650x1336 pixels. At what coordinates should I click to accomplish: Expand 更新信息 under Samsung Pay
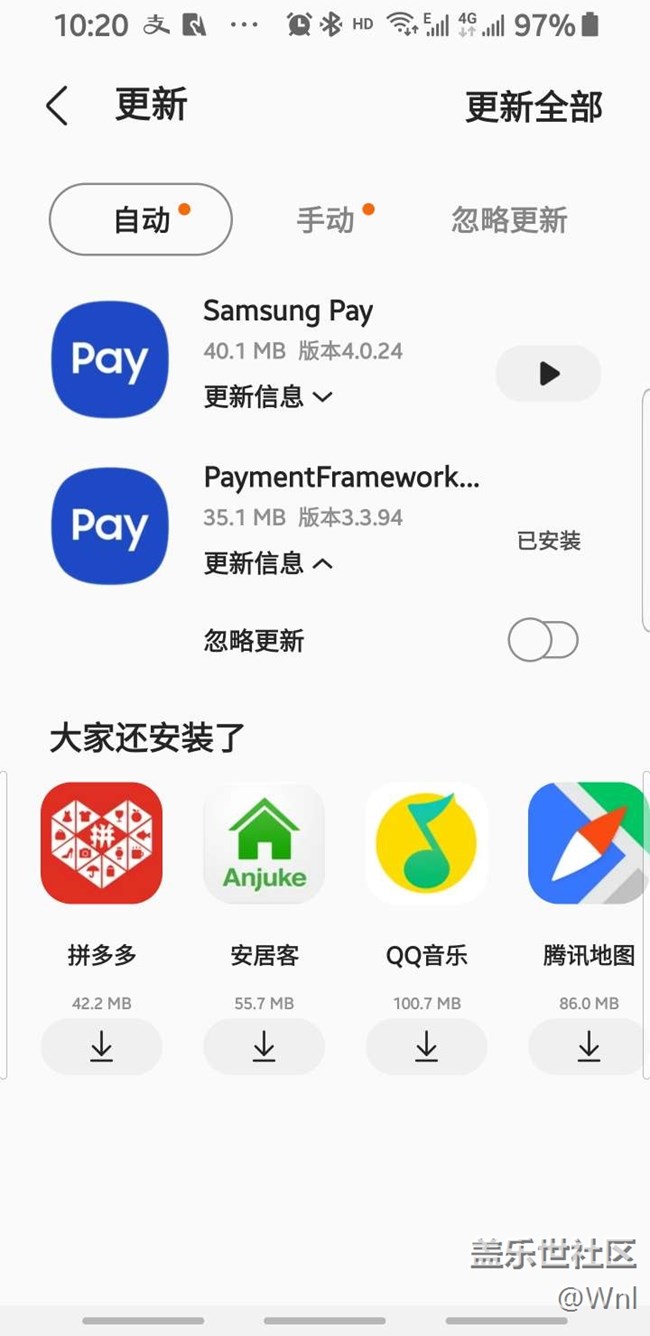coord(268,397)
